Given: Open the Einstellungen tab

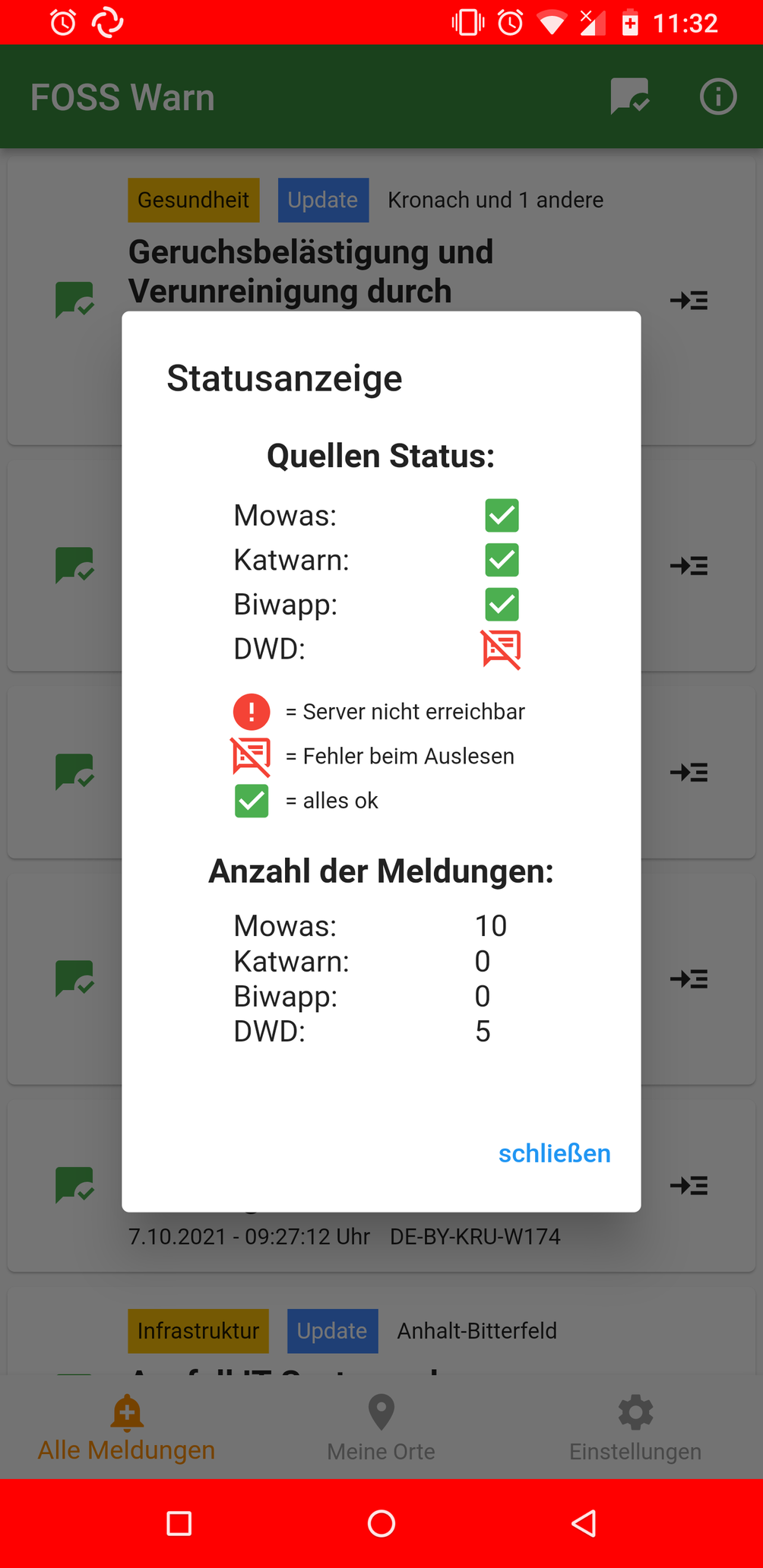Looking at the screenshot, I should 635,1428.
